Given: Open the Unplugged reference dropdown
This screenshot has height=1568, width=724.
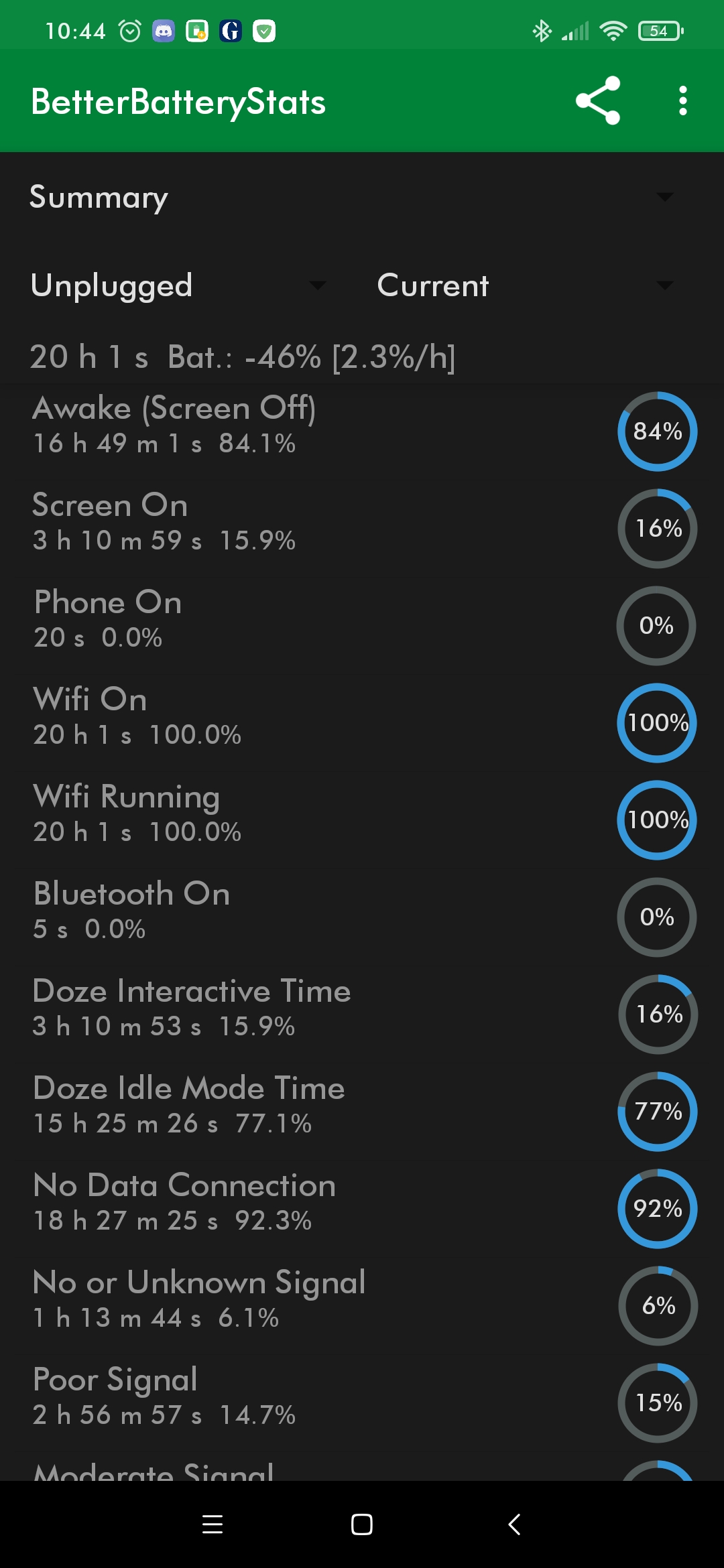Looking at the screenshot, I should [178, 285].
